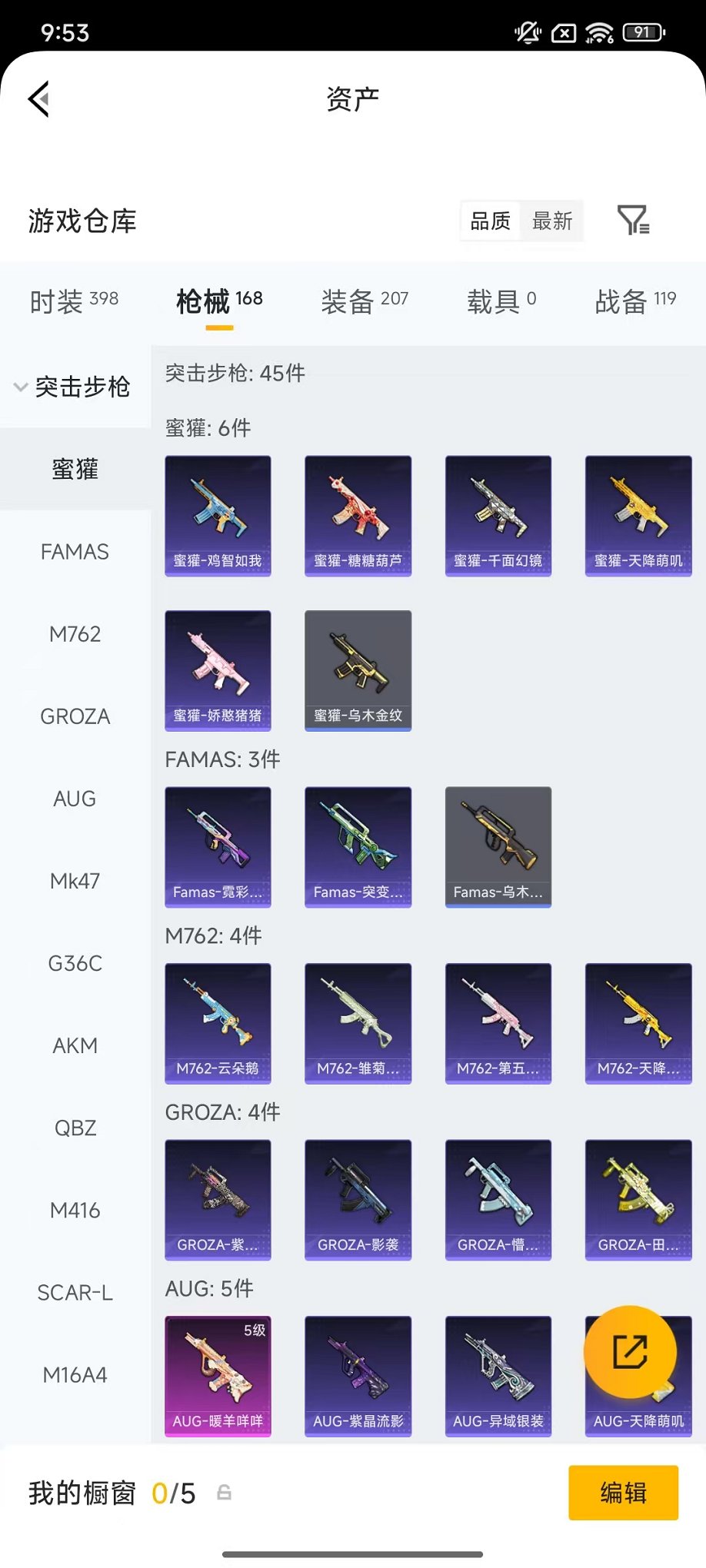Open the 蜜獾-乌木金纹 skin tile
Image resolution: width=706 pixels, height=1568 pixels.
pos(358,670)
